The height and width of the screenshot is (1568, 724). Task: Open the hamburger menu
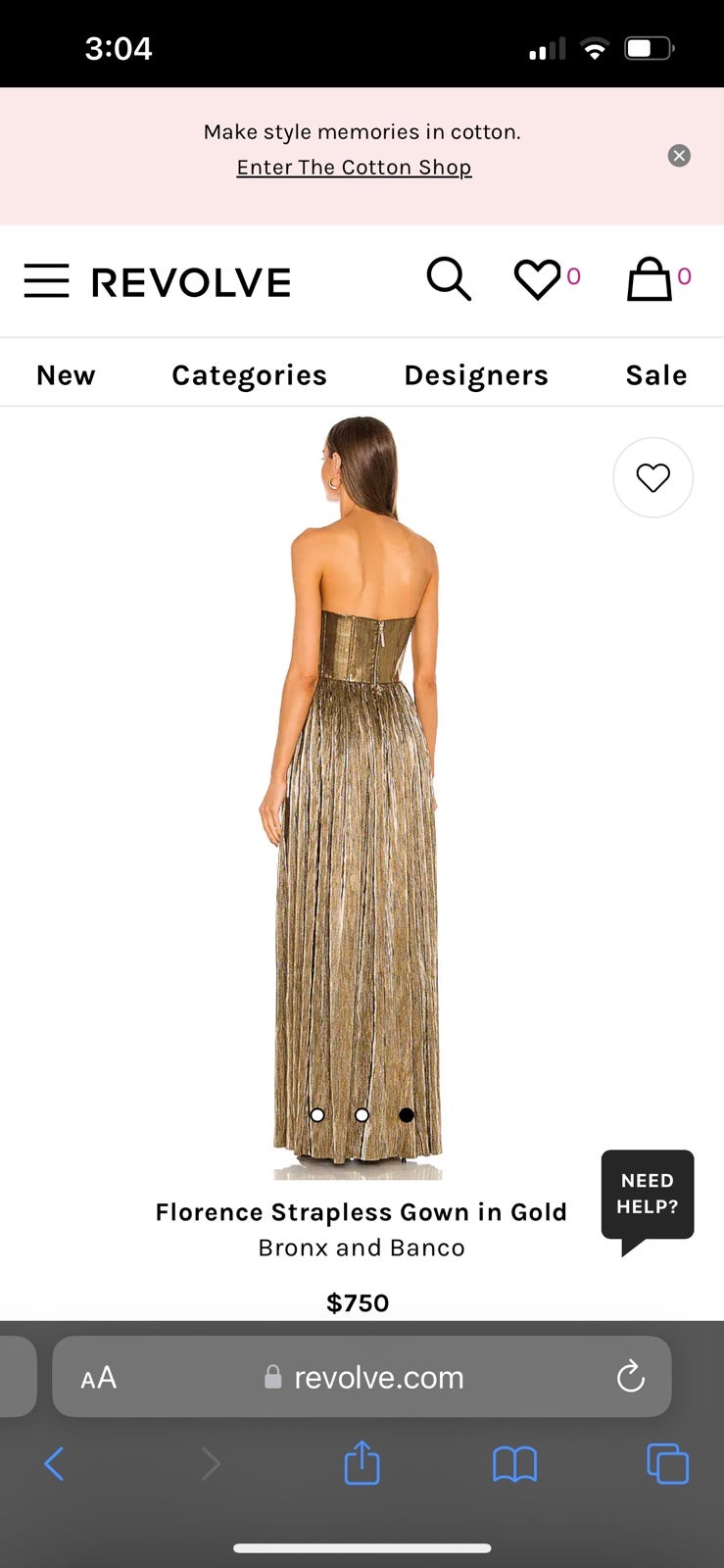coord(47,281)
